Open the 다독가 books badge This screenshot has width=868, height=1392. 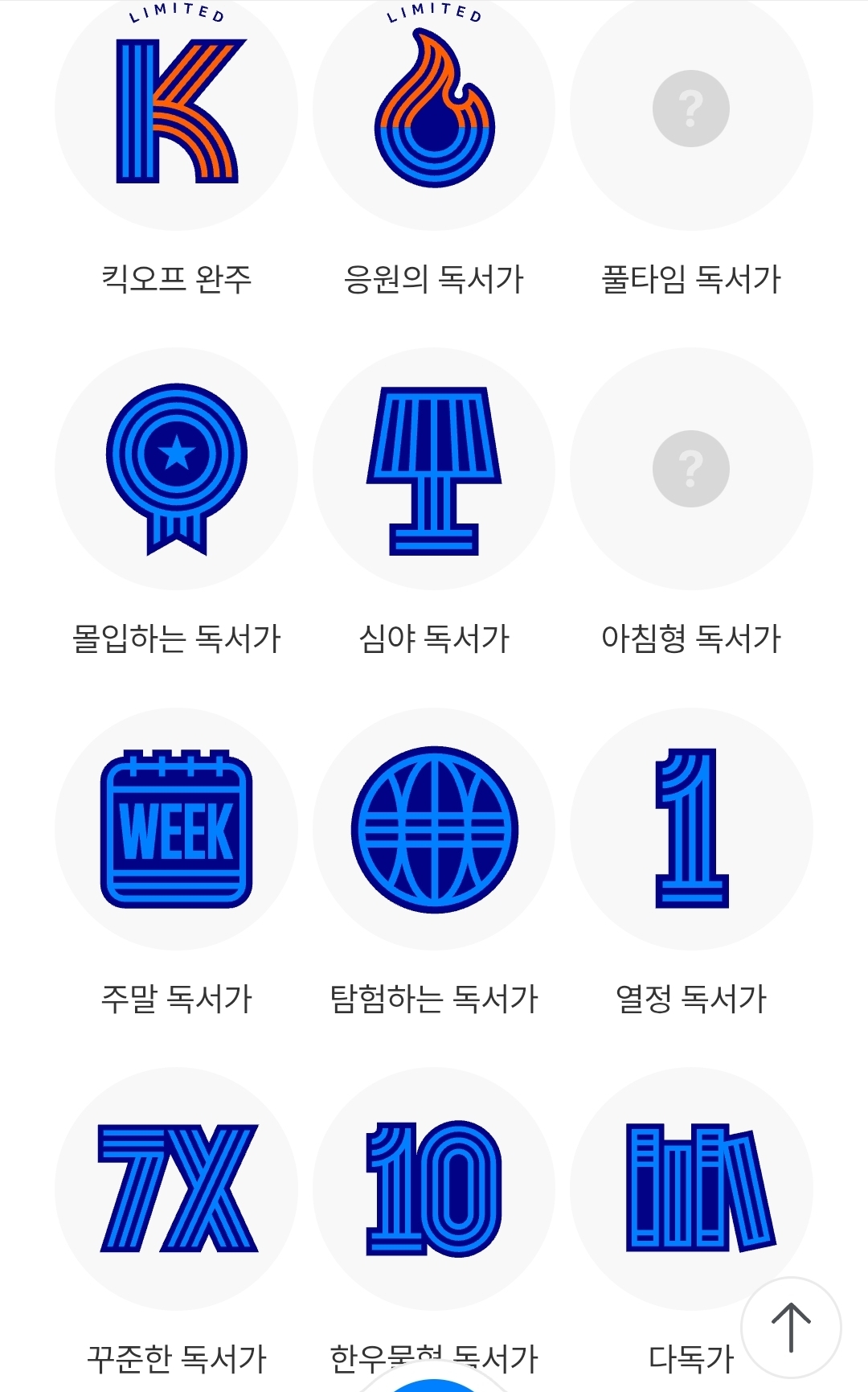pos(691,1189)
